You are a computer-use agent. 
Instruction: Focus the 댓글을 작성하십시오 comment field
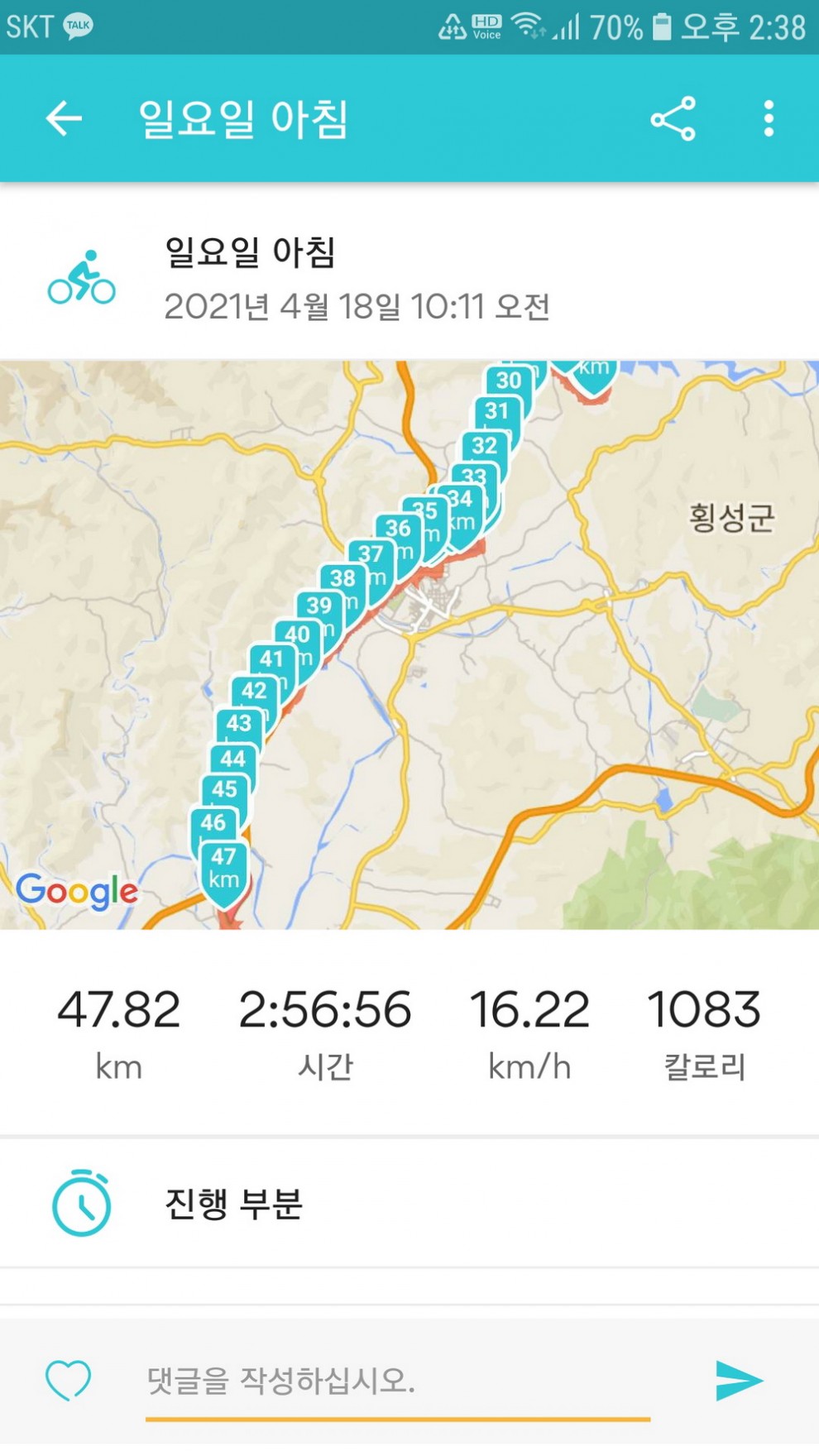point(397,1381)
